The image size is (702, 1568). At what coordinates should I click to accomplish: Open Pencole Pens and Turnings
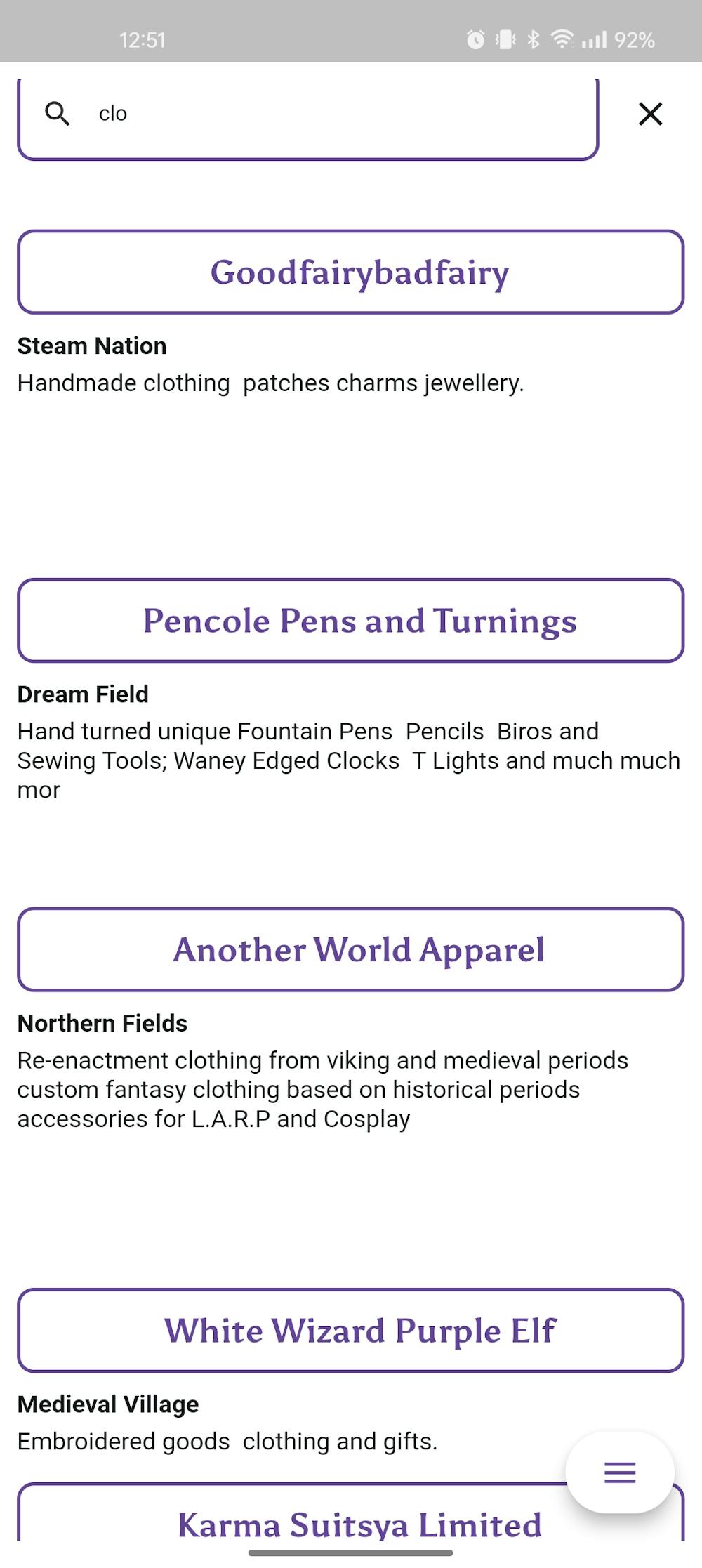click(351, 621)
